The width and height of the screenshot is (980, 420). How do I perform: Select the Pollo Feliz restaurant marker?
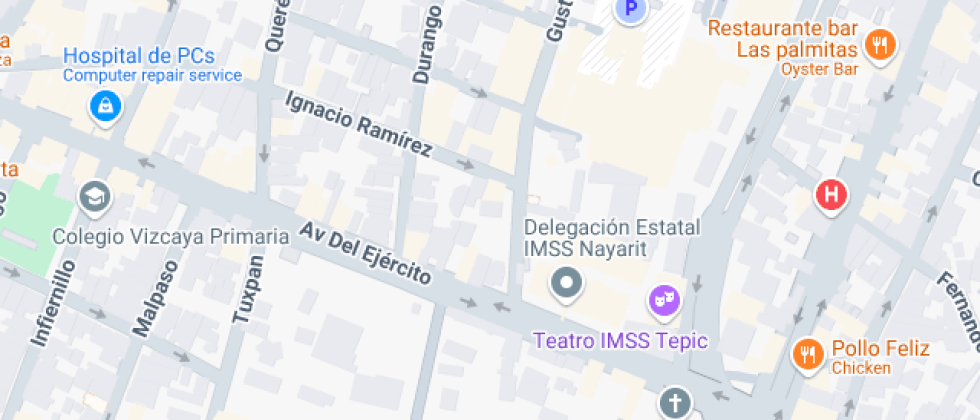[807, 353]
